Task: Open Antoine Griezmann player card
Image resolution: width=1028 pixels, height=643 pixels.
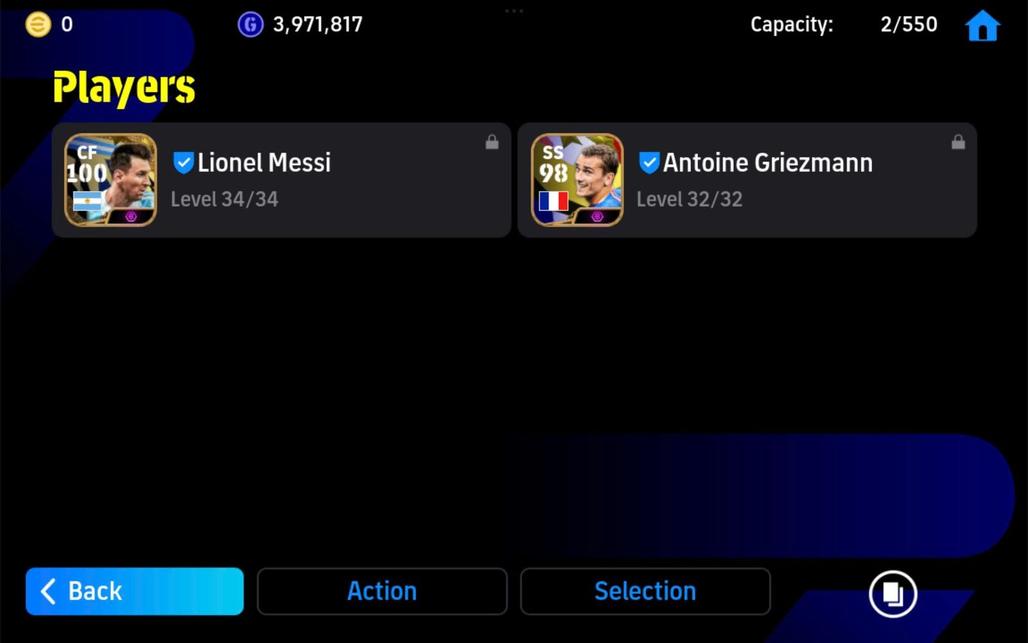Action: click(x=746, y=180)
